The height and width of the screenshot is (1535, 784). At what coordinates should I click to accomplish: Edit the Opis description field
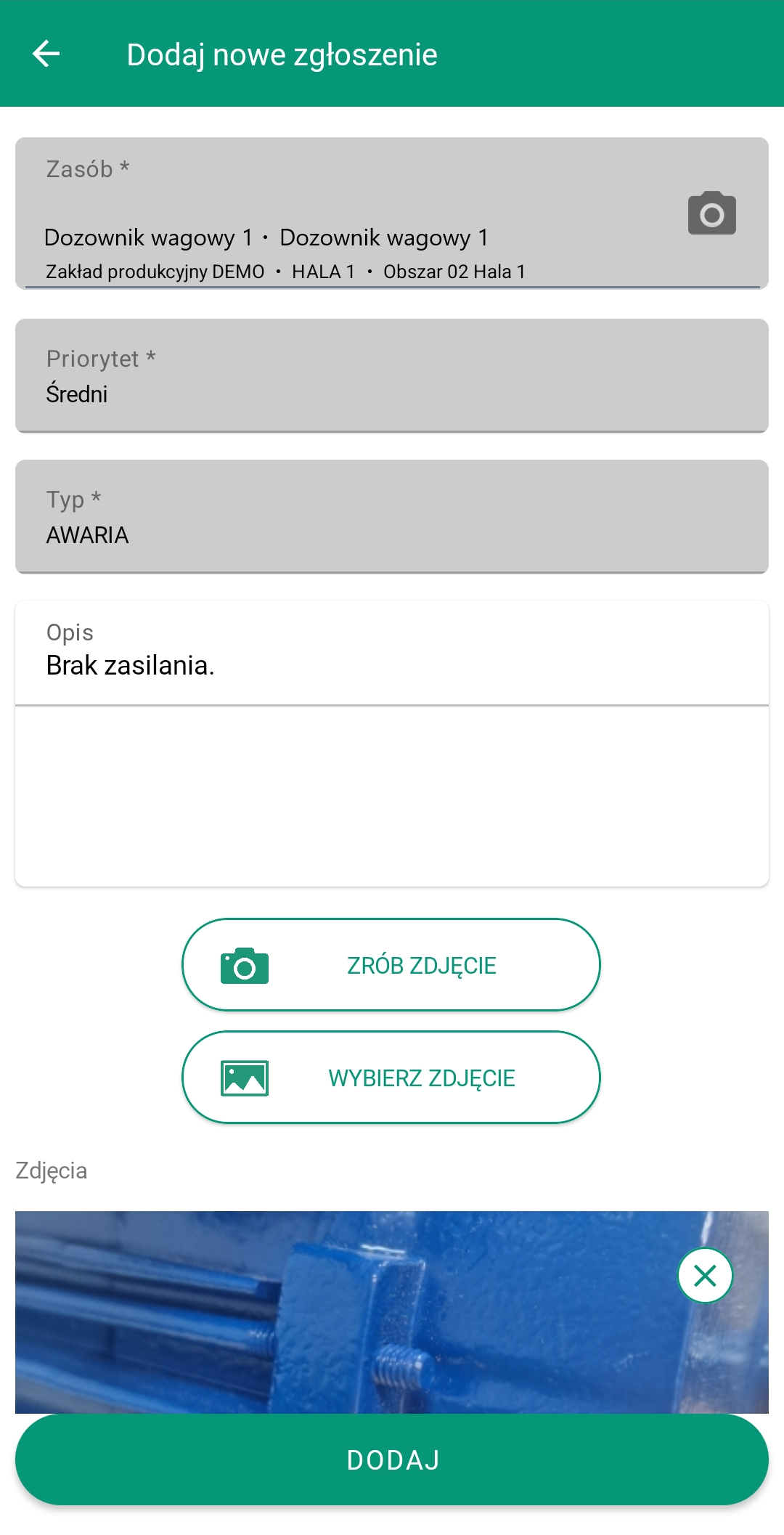392,744
